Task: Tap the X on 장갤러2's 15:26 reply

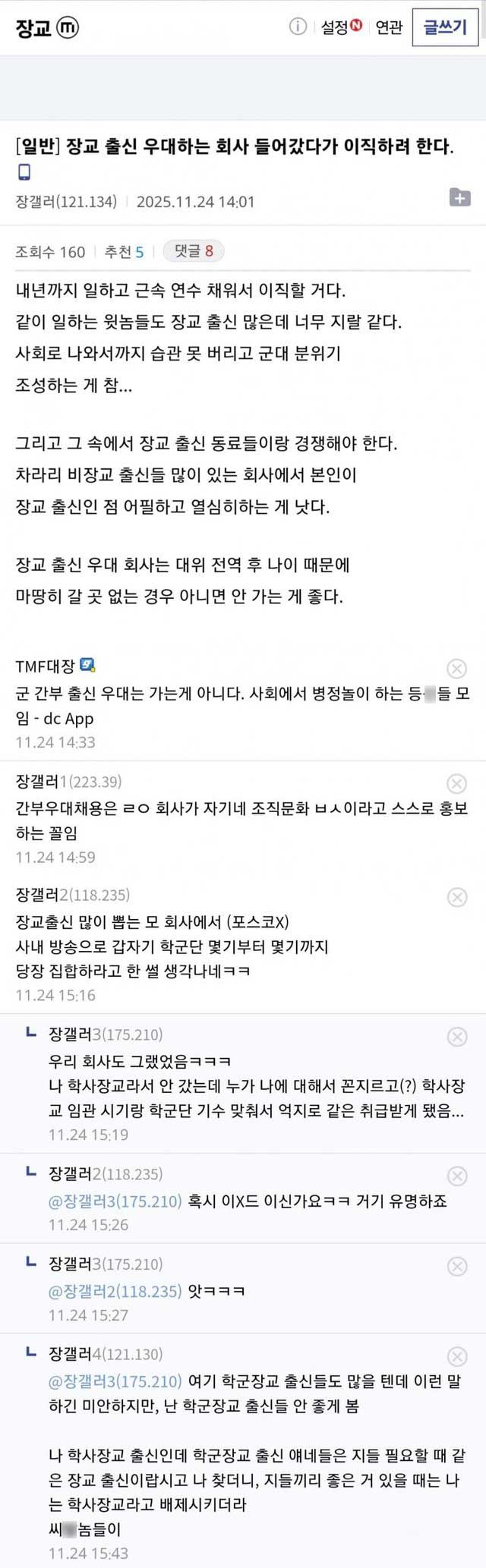Action: click(x=456, y=1176)
